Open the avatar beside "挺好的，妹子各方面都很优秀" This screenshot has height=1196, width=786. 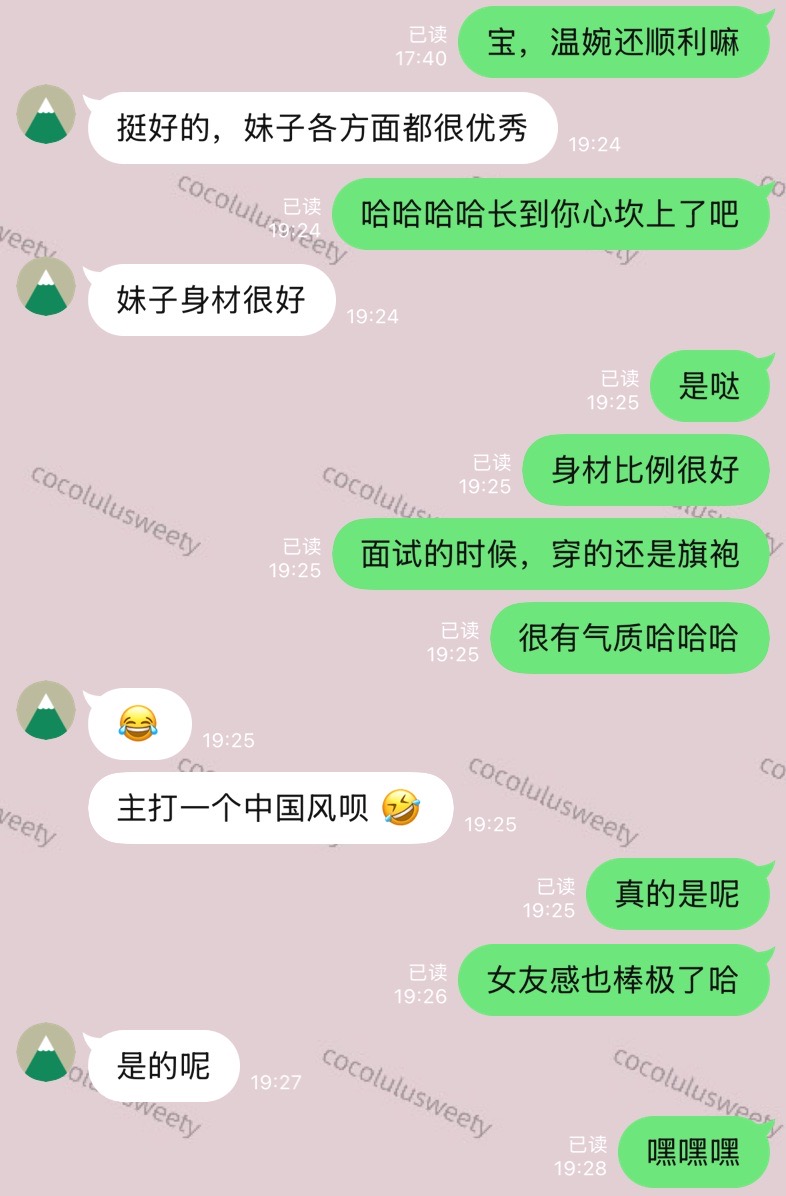[x=46, y=114]
